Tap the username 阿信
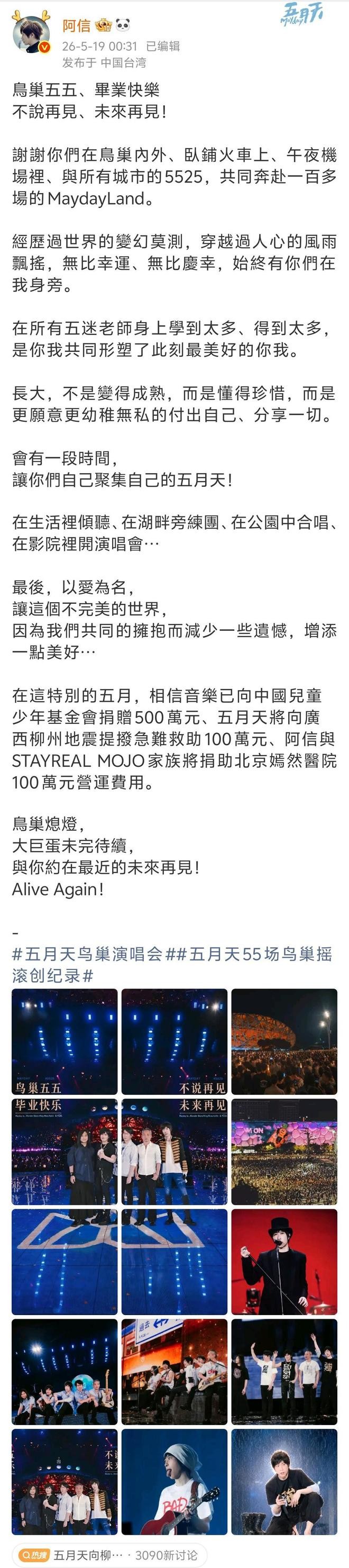 pyautogui.click(x=77, y=25)
